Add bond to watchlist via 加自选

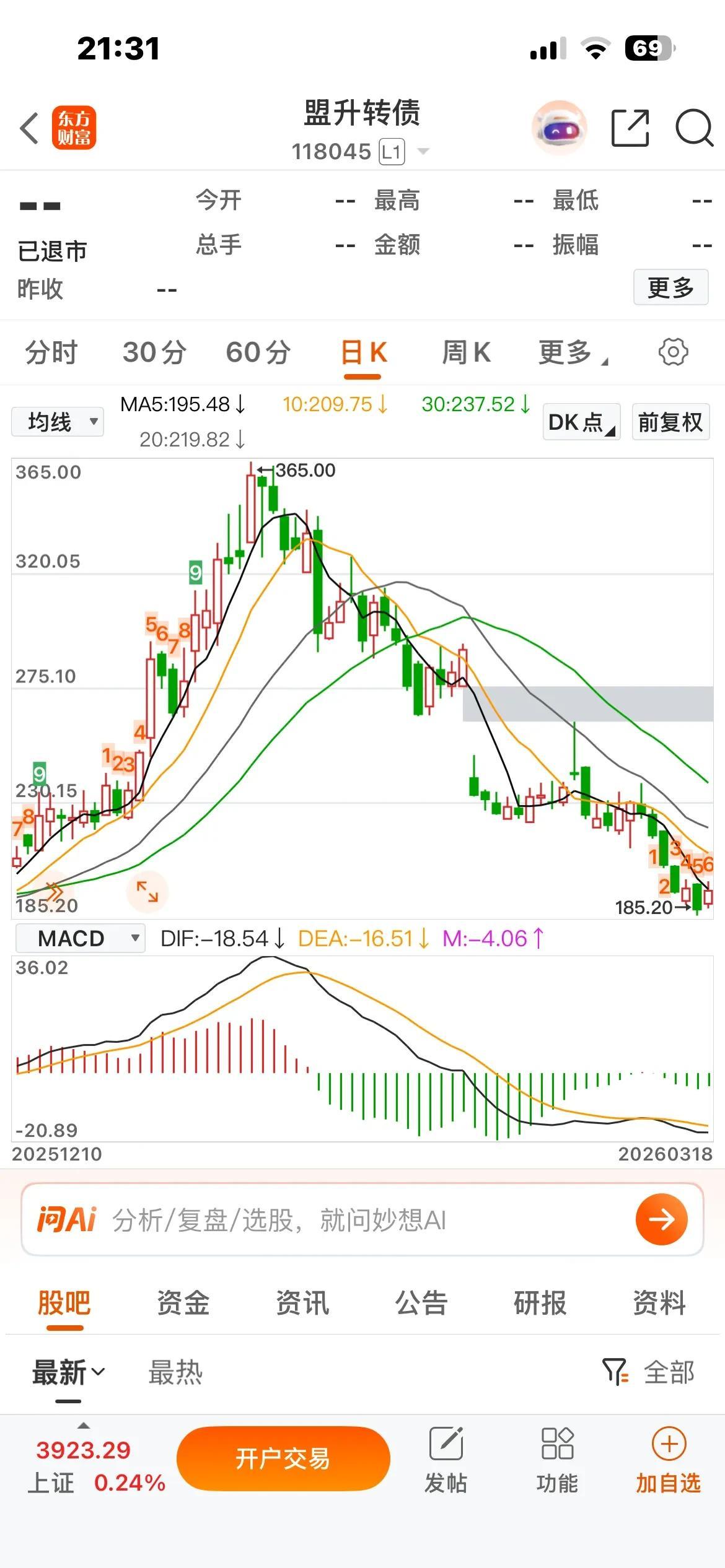668,1458
